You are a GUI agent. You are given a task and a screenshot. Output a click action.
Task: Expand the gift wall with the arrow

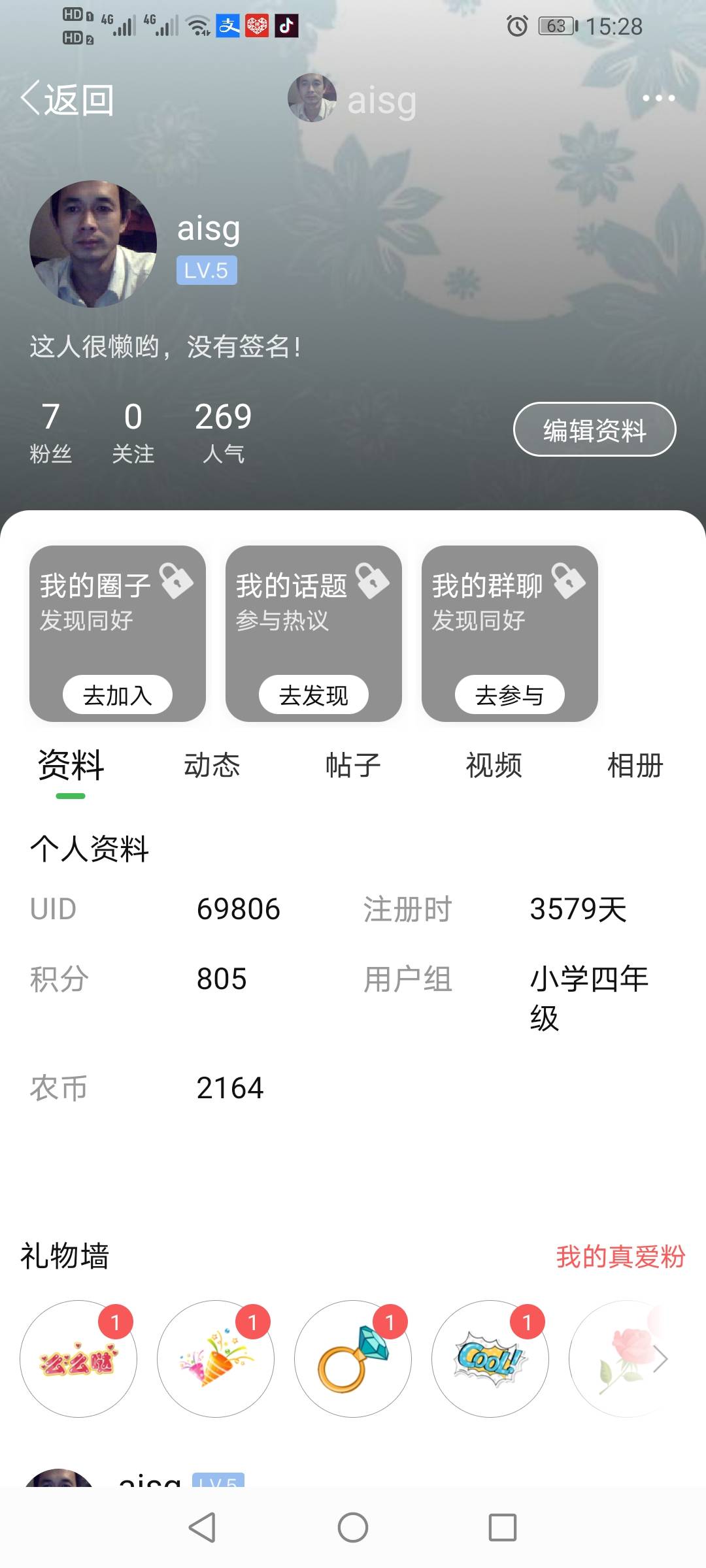click(x=660, y=1359)
